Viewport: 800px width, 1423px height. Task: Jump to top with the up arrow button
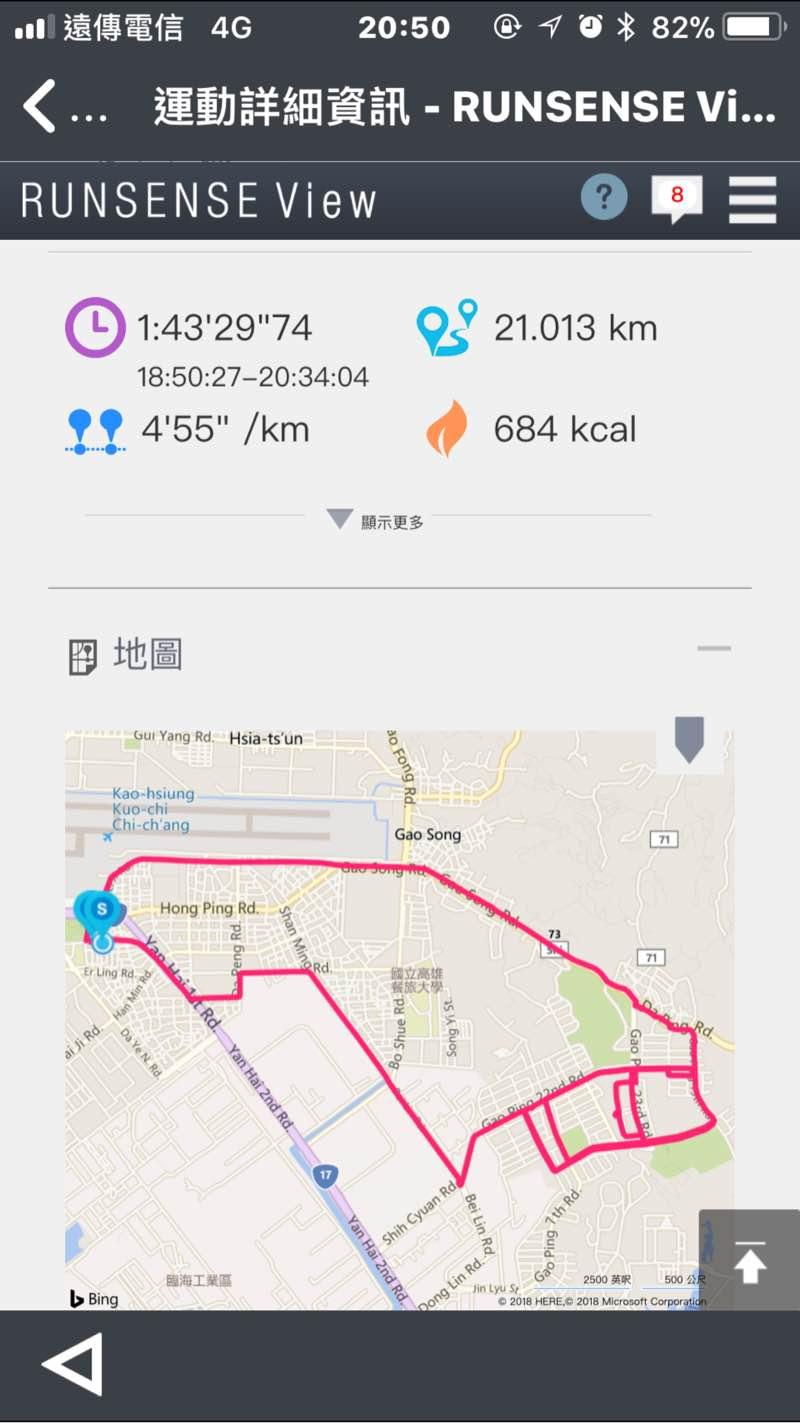pyautogui.click(x=749, y=1262)
